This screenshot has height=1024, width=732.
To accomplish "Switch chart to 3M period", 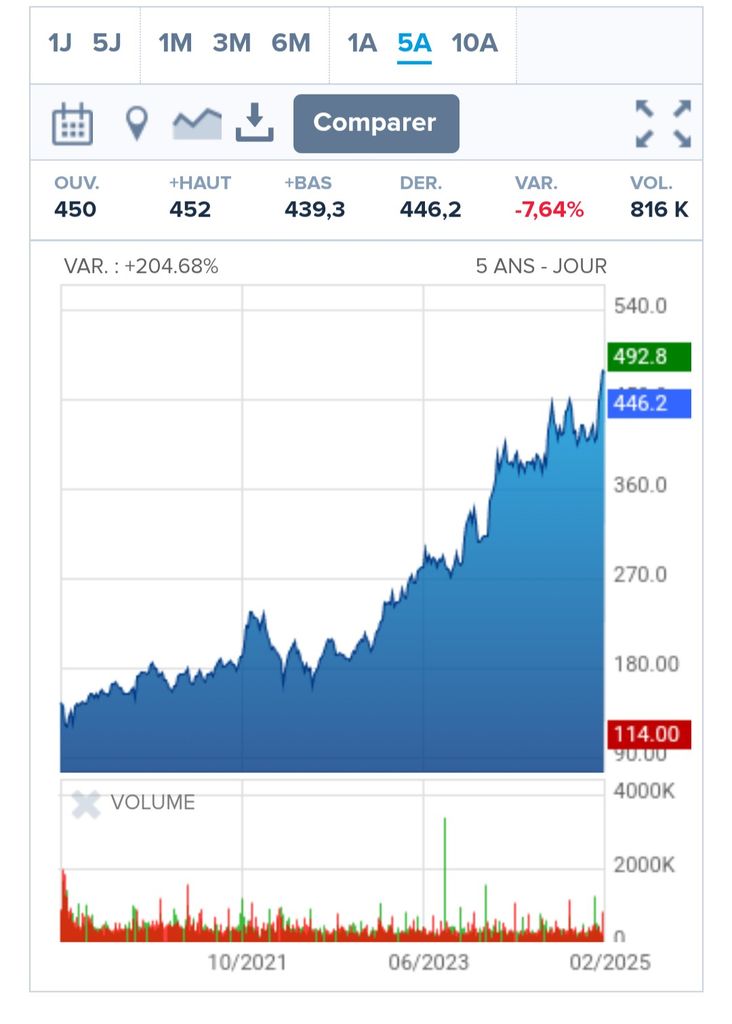I will pos(231,43).
